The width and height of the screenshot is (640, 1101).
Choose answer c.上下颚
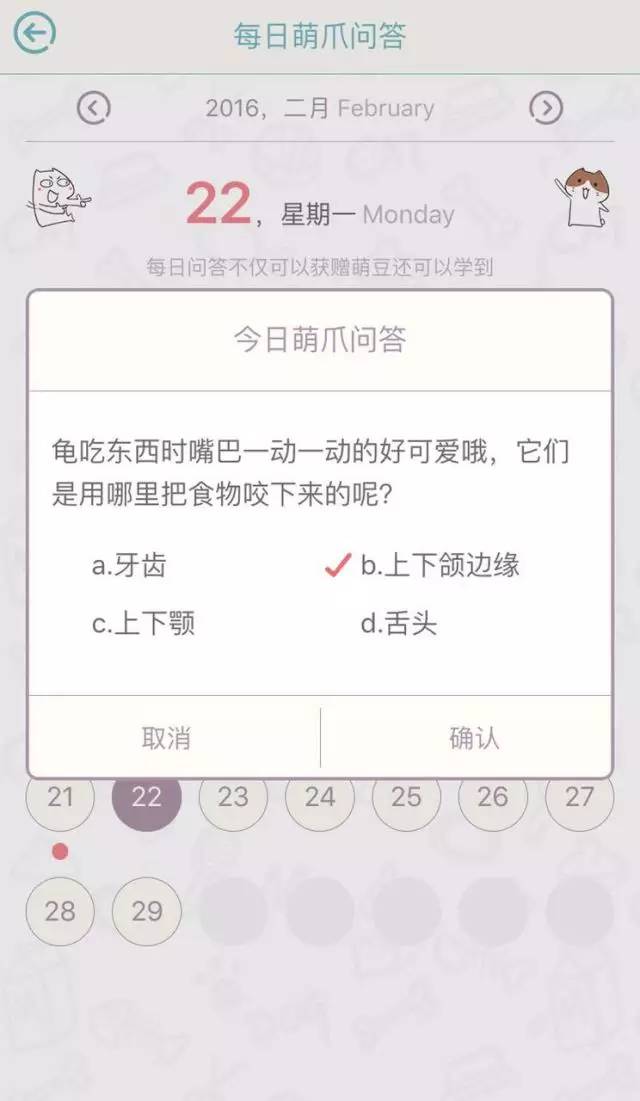coord(143,623)
